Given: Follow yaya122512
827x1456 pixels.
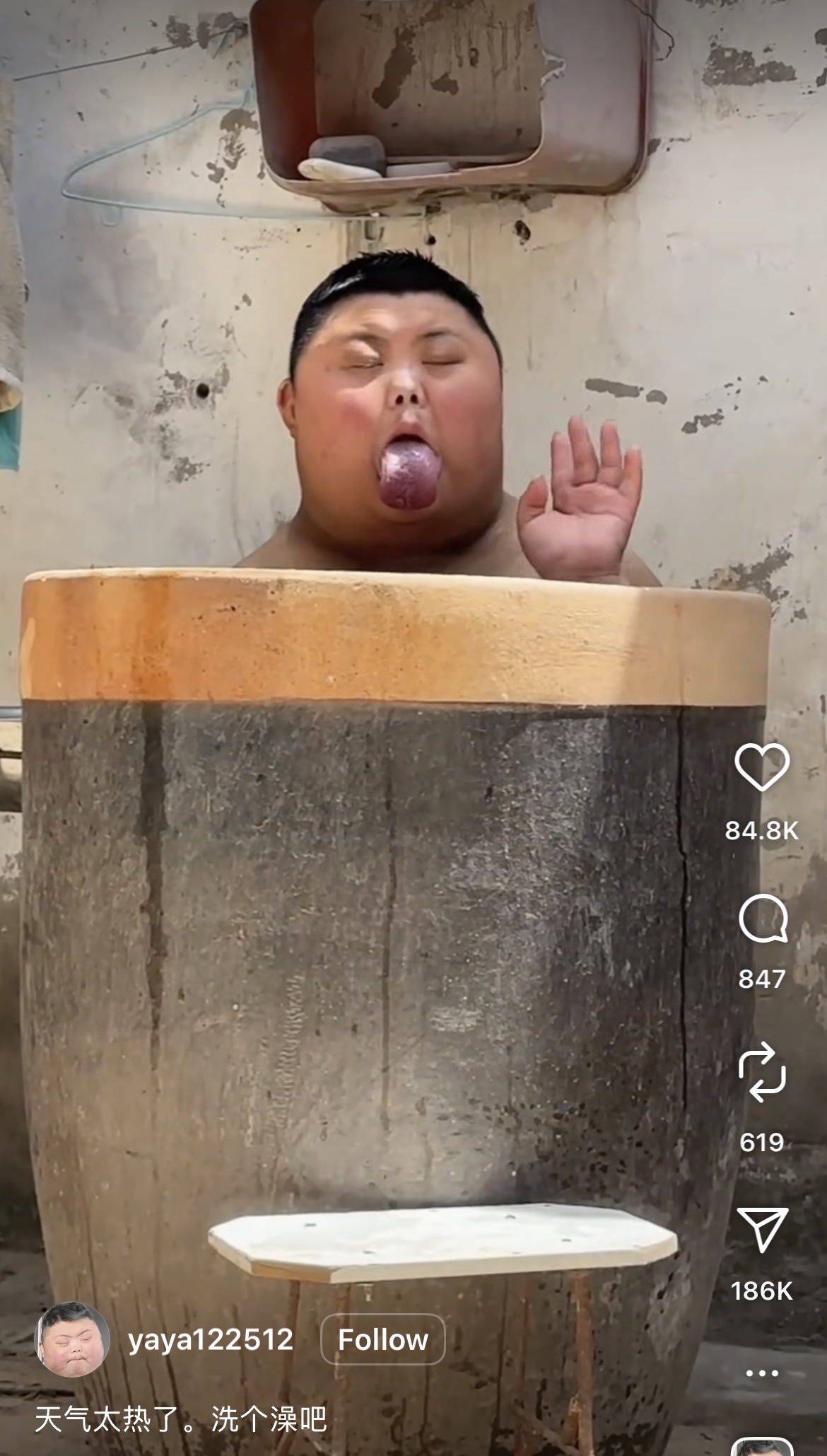Looking at the screenshot, I should click(x=382, y=1339).
